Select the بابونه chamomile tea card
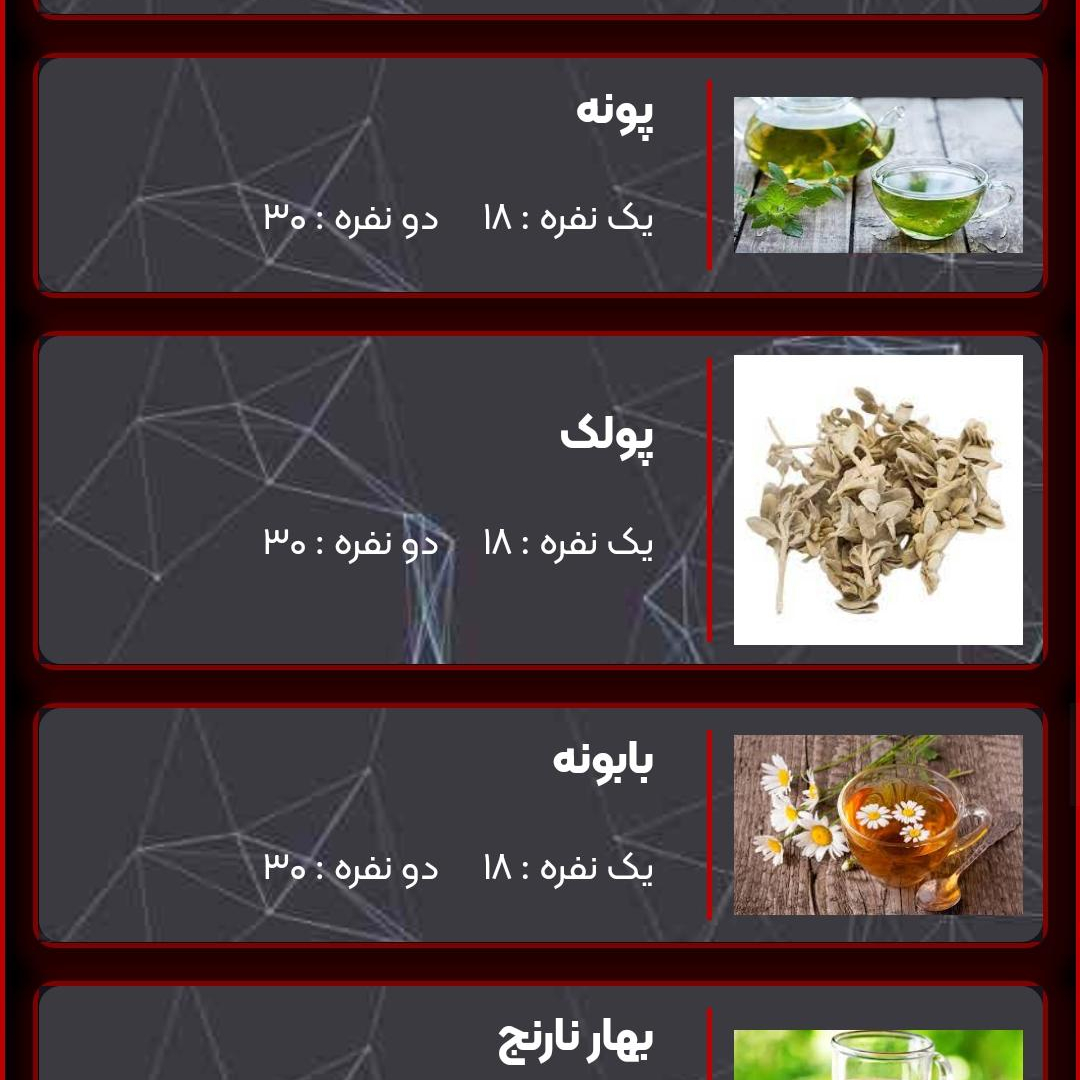This screenshot has width=1080, height=1080. (x=540, y=825)
